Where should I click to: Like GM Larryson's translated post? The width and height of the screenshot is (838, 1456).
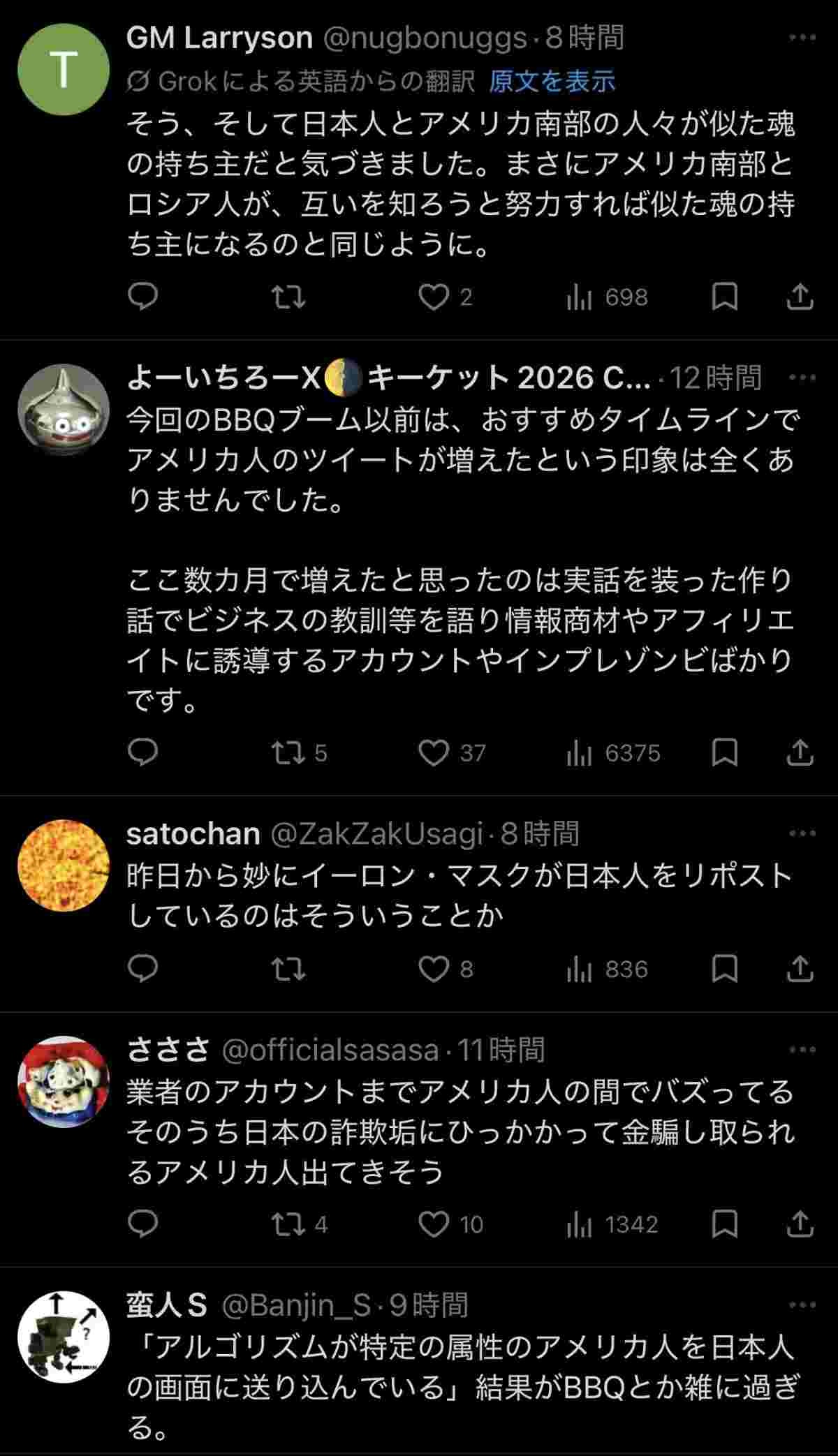click(x=433, y=297)
